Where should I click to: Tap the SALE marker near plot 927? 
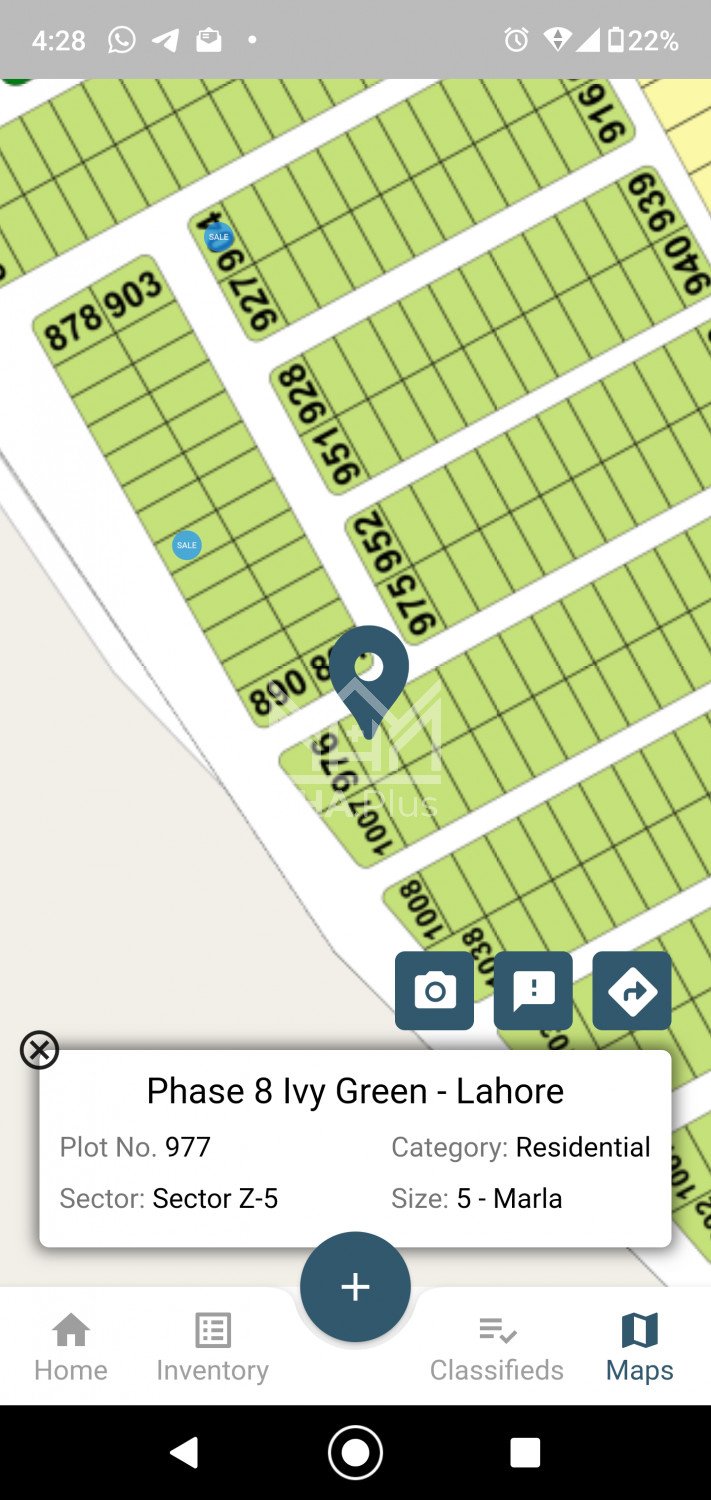tap(218, 237)
